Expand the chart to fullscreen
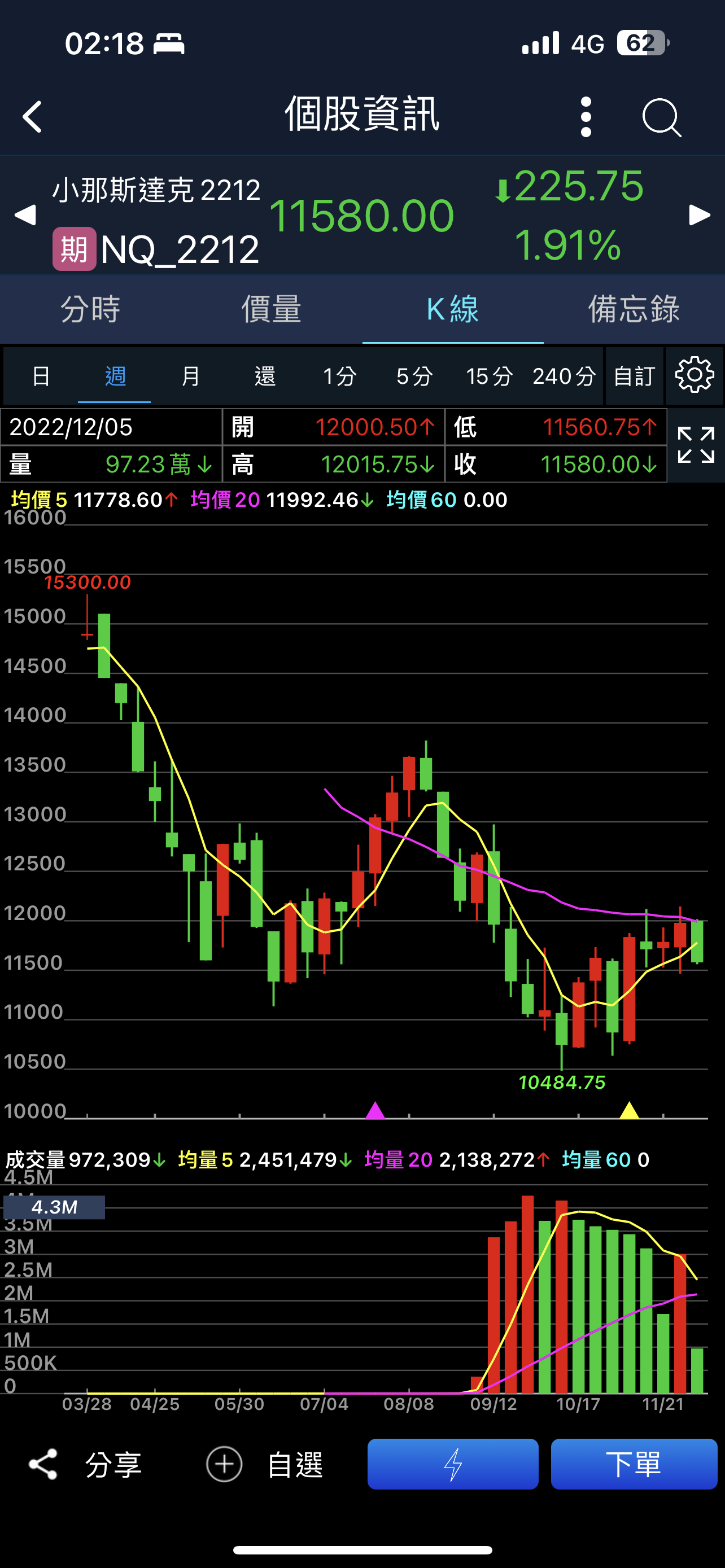Screen dimensions: 725x1568 [x=696, y=445]
